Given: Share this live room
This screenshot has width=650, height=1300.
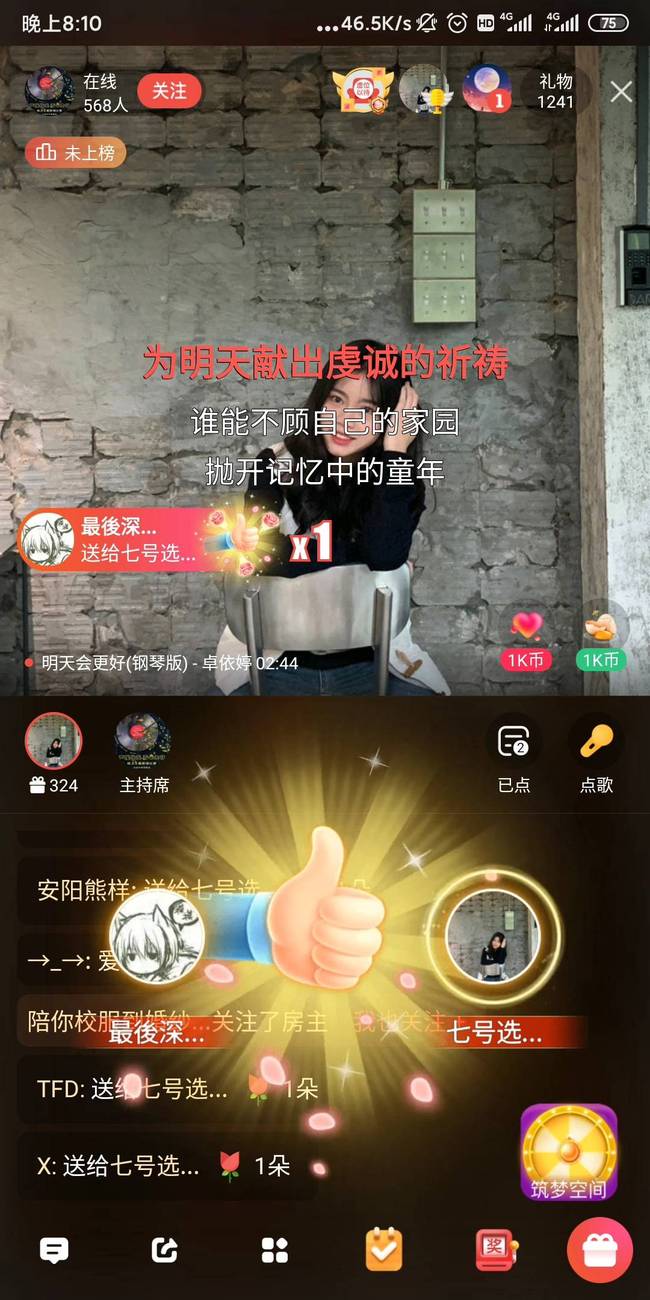Looking at the screenshot, I should tap(164, 1249).
